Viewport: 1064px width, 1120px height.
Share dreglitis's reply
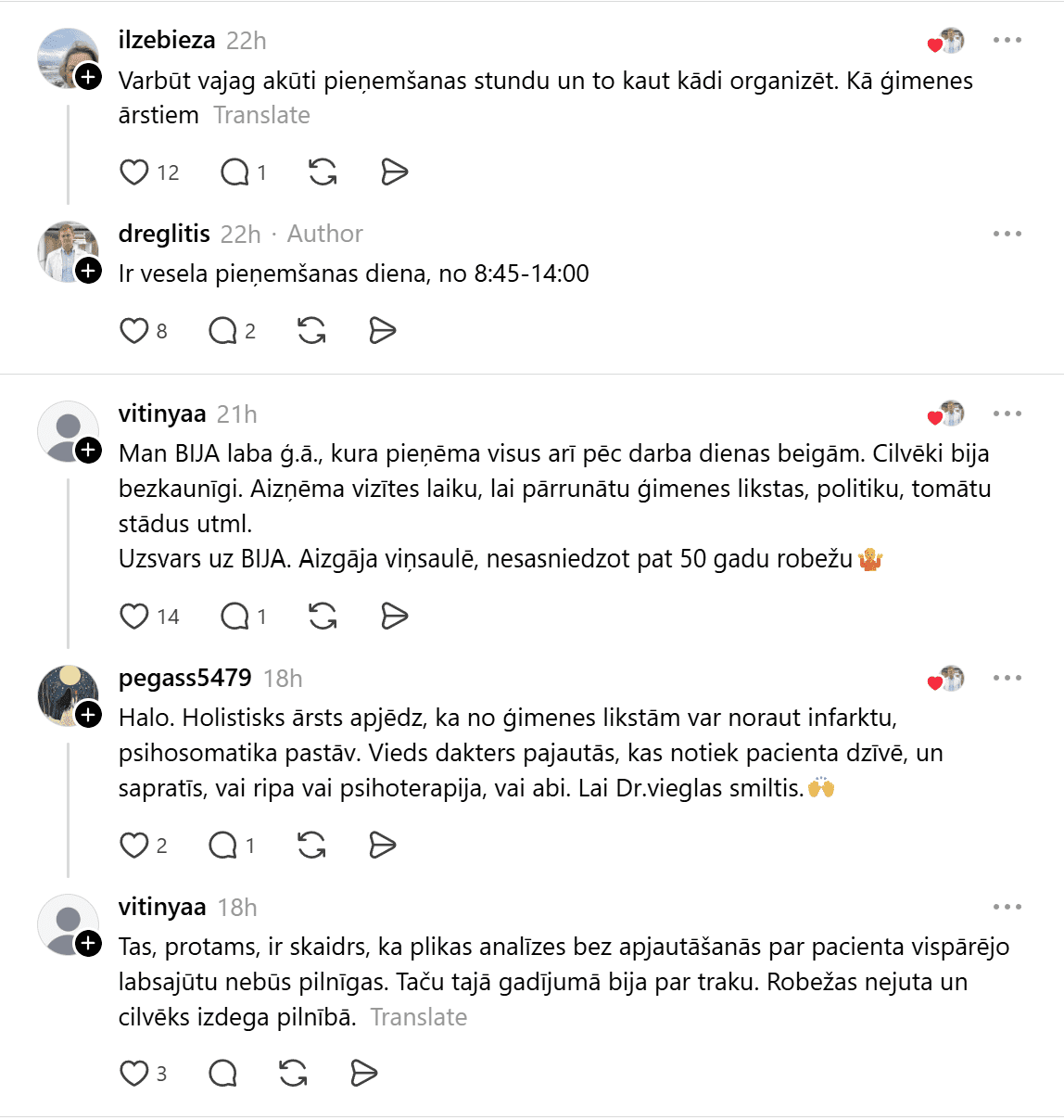pos(382,331)
